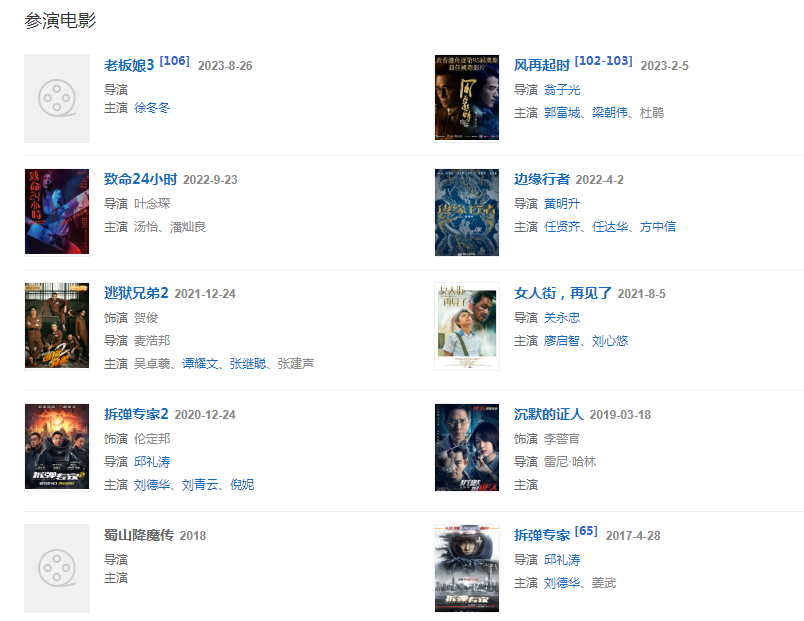Tap the 致命24小时 poster thumbnail
Viewport: 804px width, 621px height.
57,212
